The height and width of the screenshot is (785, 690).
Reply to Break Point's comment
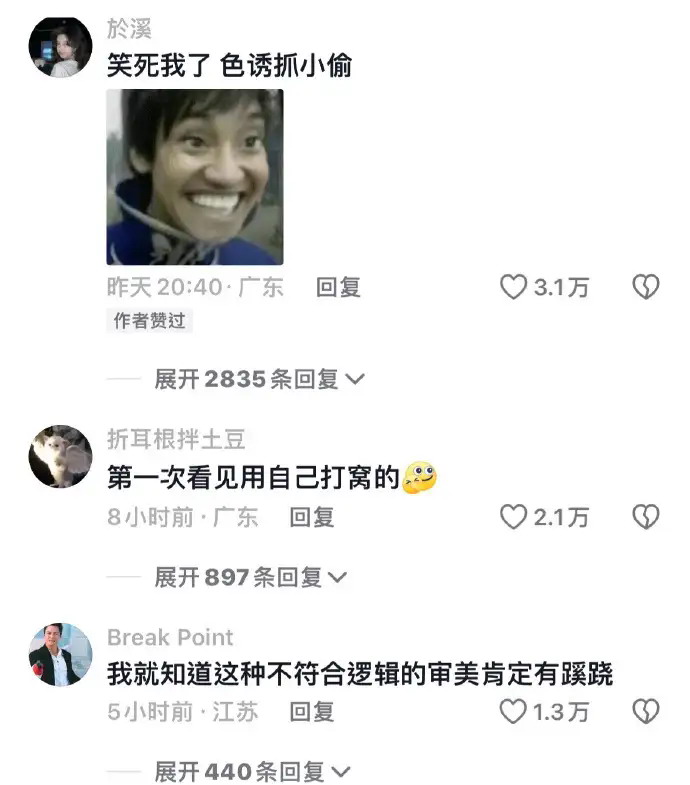[x=311, y=712]
